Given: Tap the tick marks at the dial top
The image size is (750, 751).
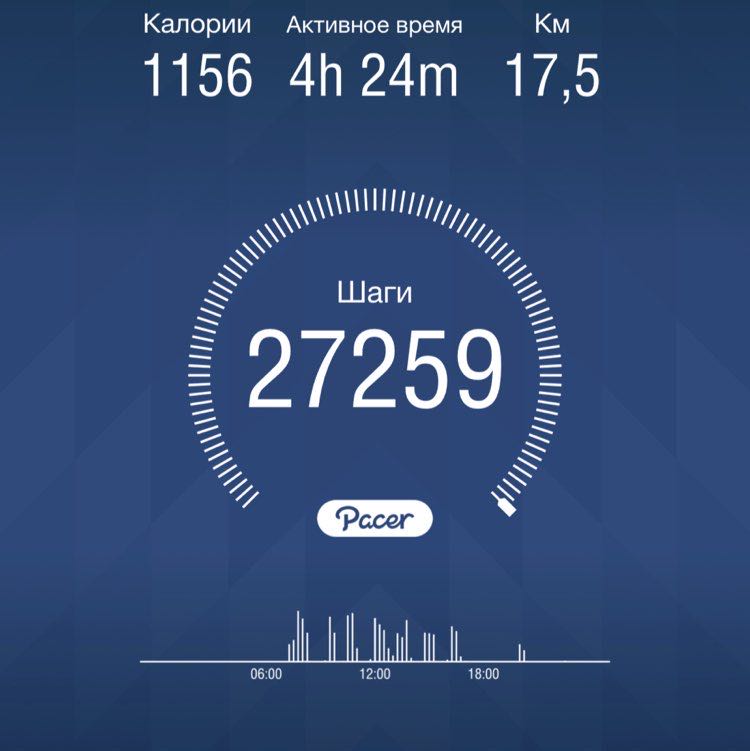Looking at the screenshot, I should click(x=375, y=198).
